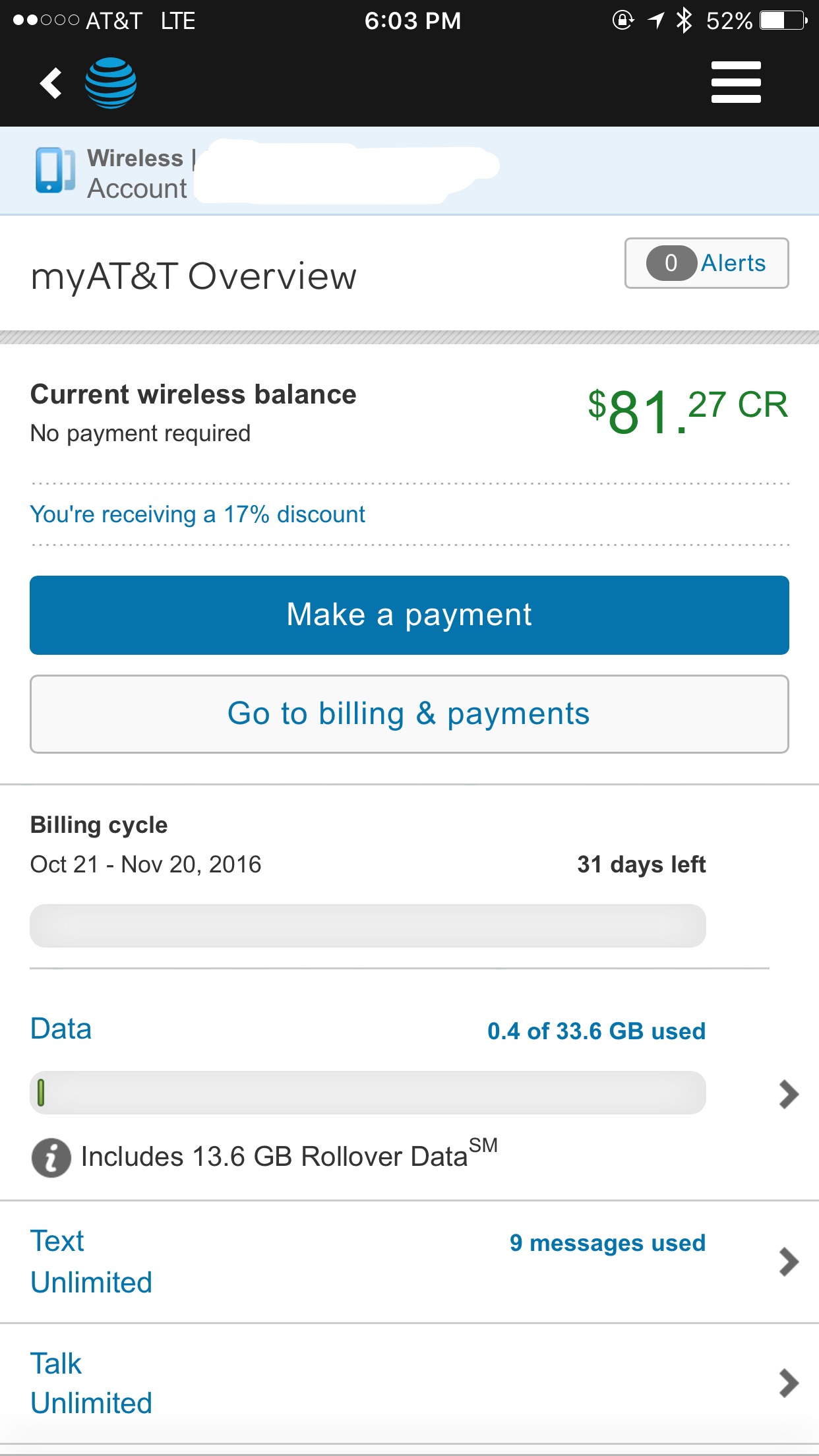
Task: Open the Alerts button
Action: coord(706,263)
